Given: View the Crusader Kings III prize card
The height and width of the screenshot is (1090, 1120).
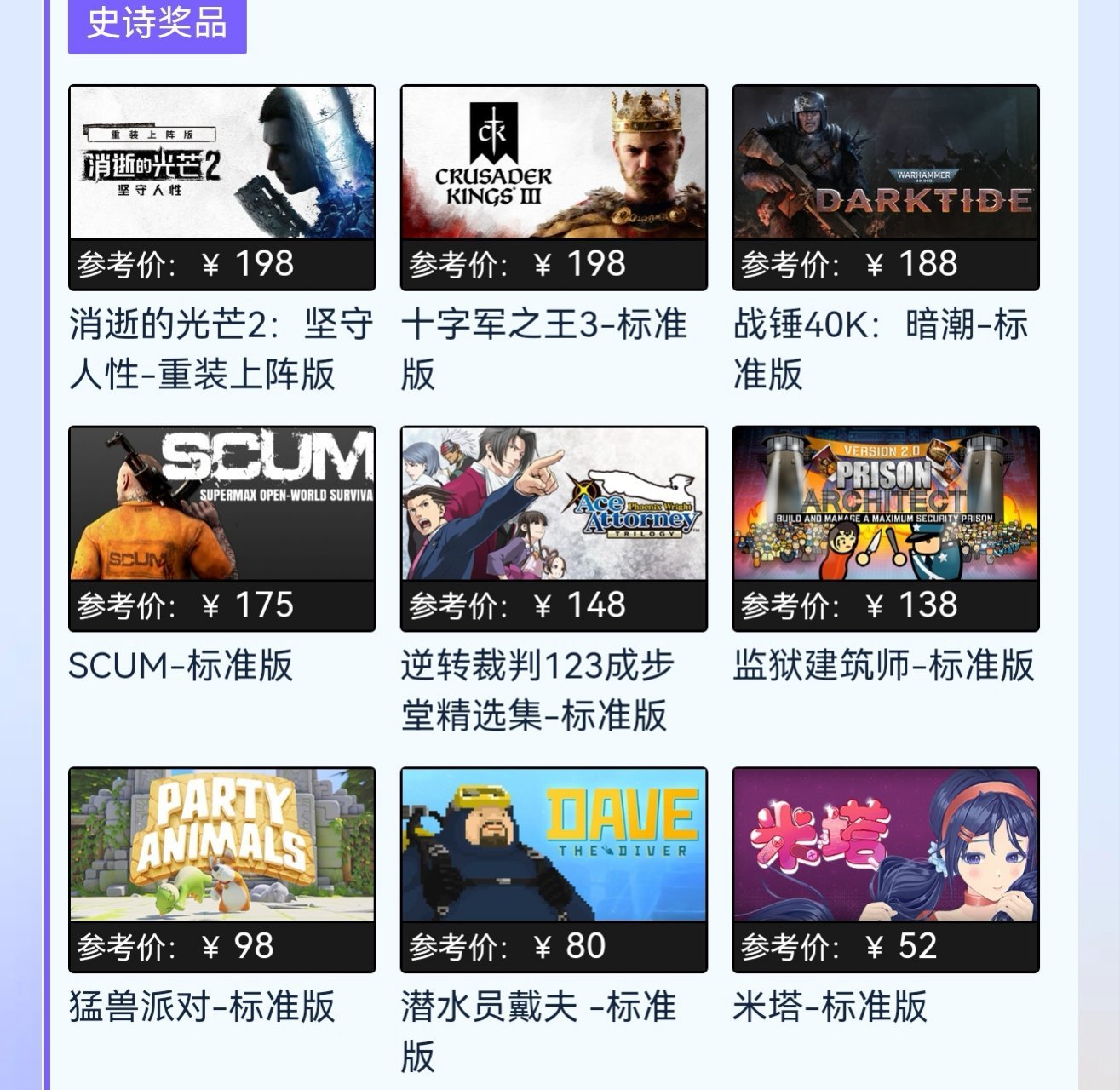Looking at the screenshot, I should point(554,163).
